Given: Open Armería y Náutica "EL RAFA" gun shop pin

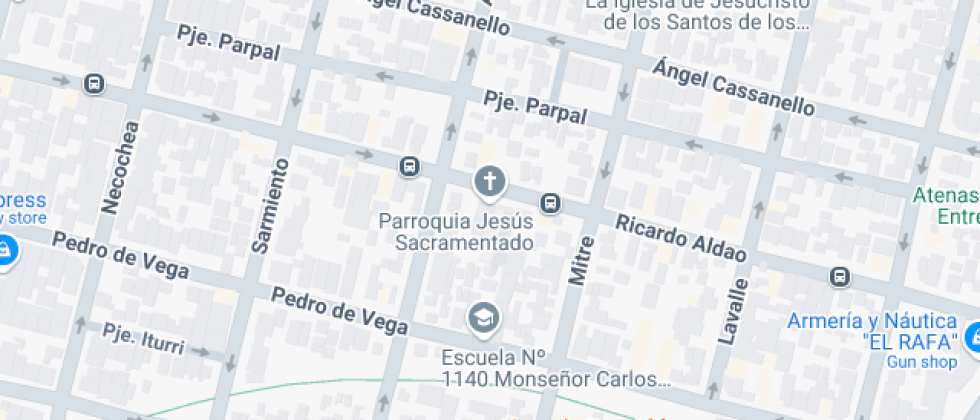Looking at the screenshot, I should pyautogui.click(x=972, y=336).
